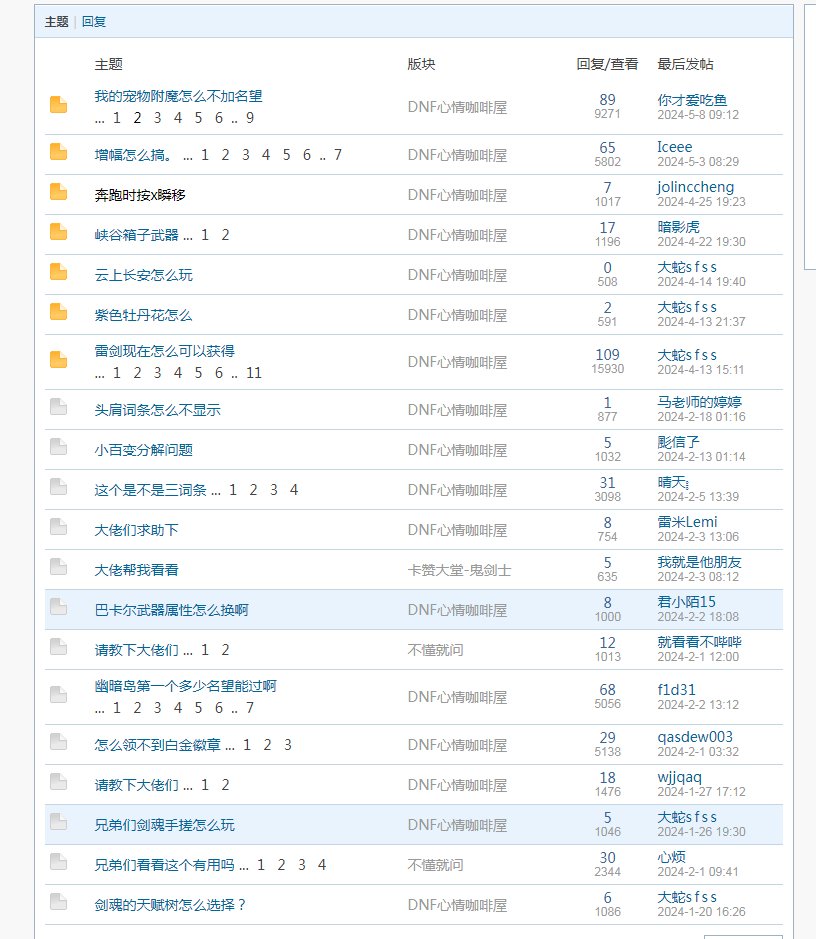Open thread 大佬们求助下
This screenshot has width=816, height=939.
[x=136, y=530]
